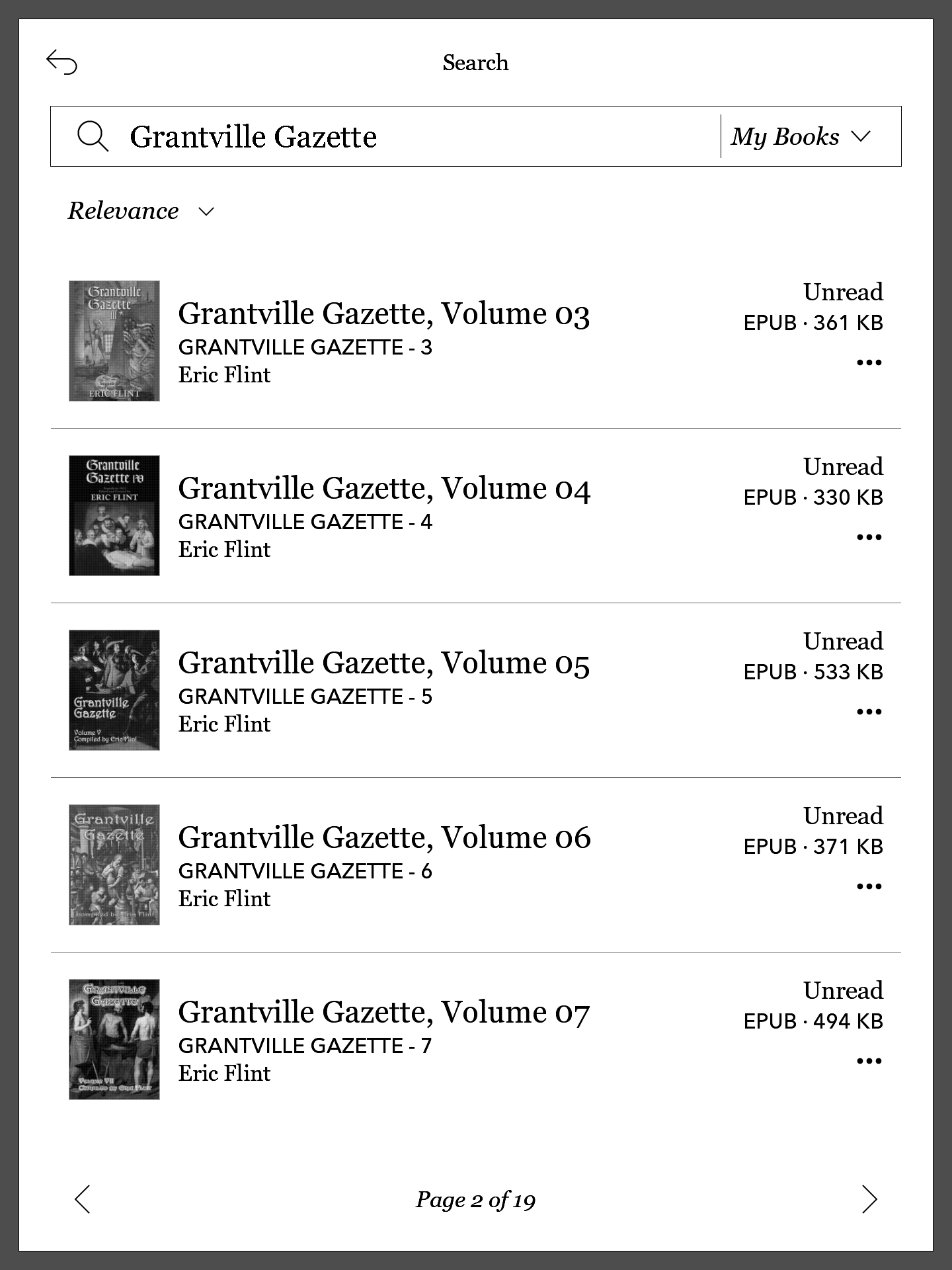Open Grantville Gazette, Volume 04

click(383, 489)
